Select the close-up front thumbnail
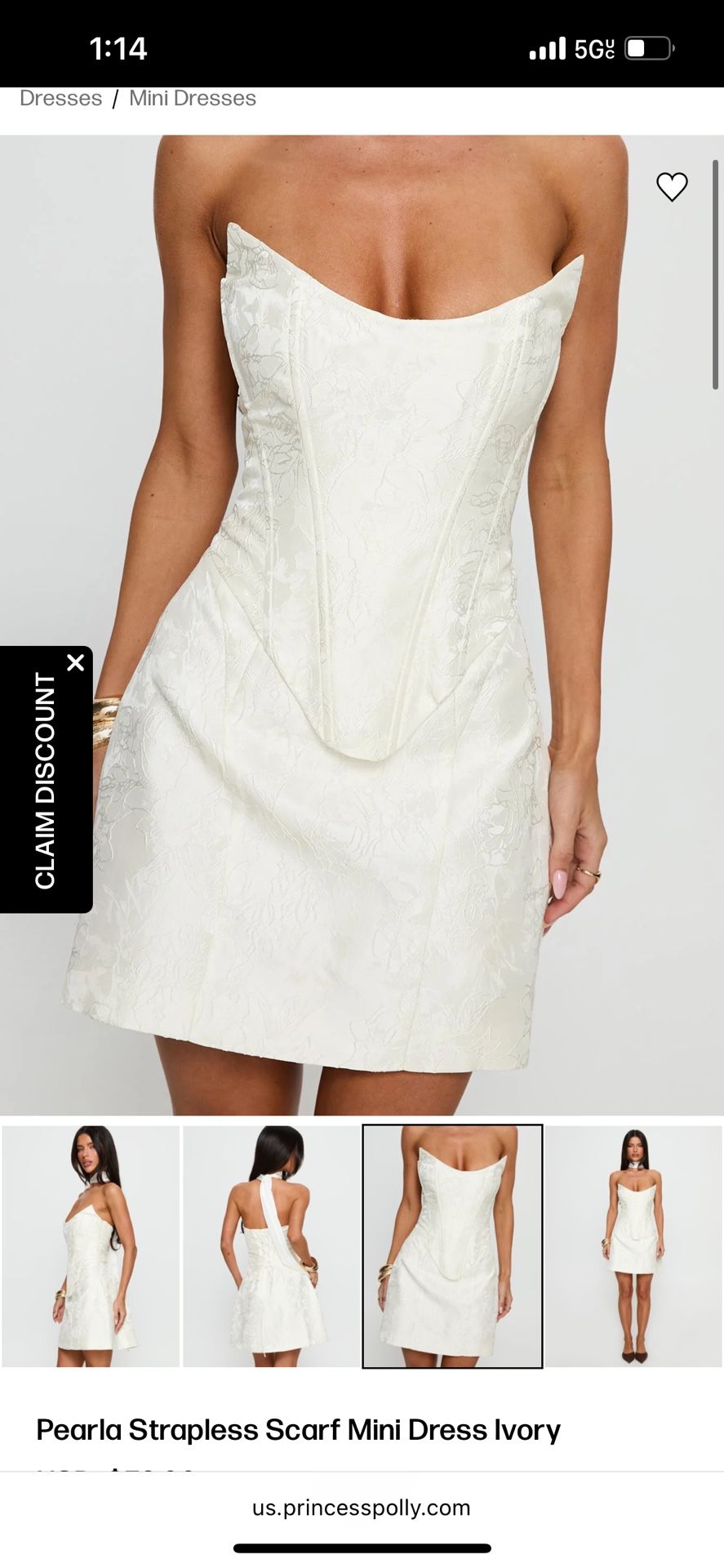This screenshot has width=724, height=1568. click(x=452, y=1245)
